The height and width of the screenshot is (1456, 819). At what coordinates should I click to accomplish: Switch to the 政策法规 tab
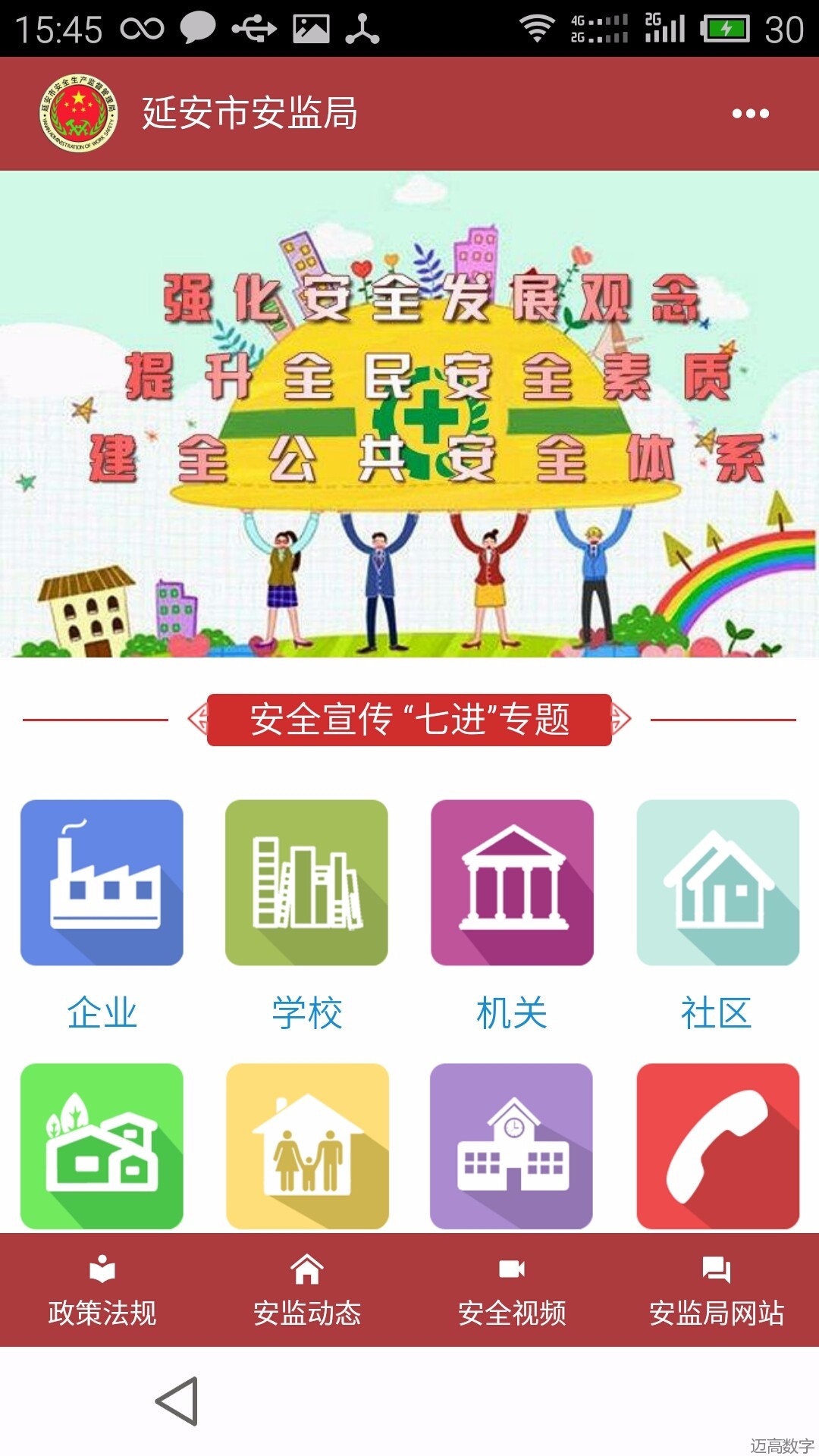click(102, 1291)
